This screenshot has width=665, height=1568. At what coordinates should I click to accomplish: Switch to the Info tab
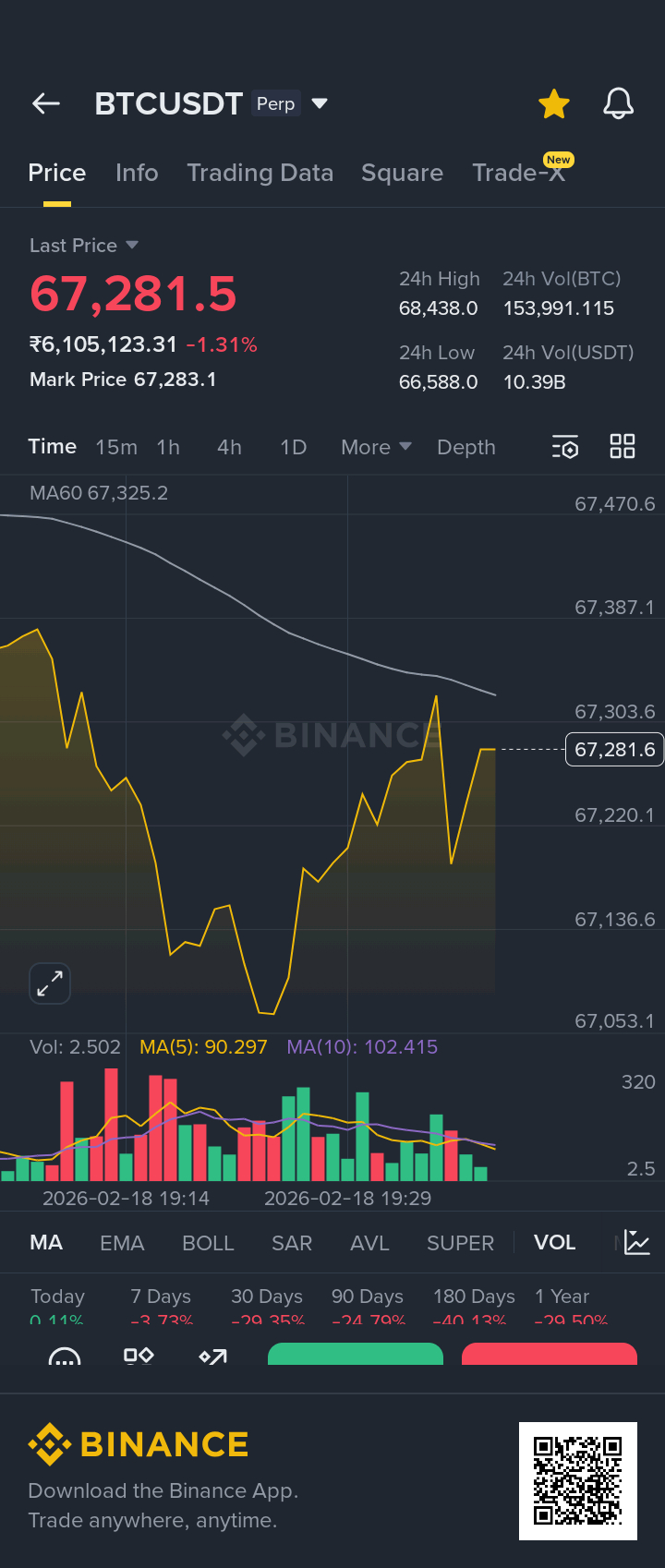(x=137, y=173)
